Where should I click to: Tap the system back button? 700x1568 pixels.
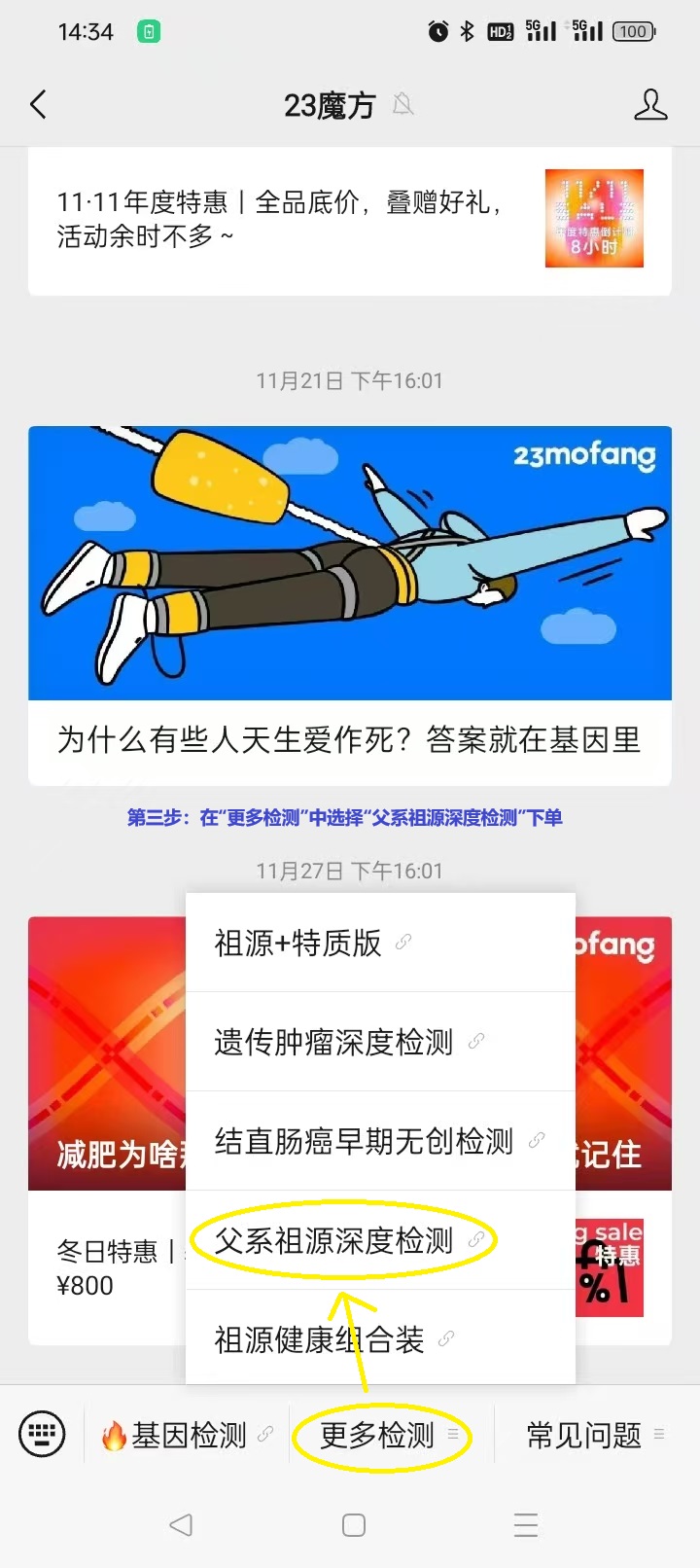click(x=181, y=1524)
